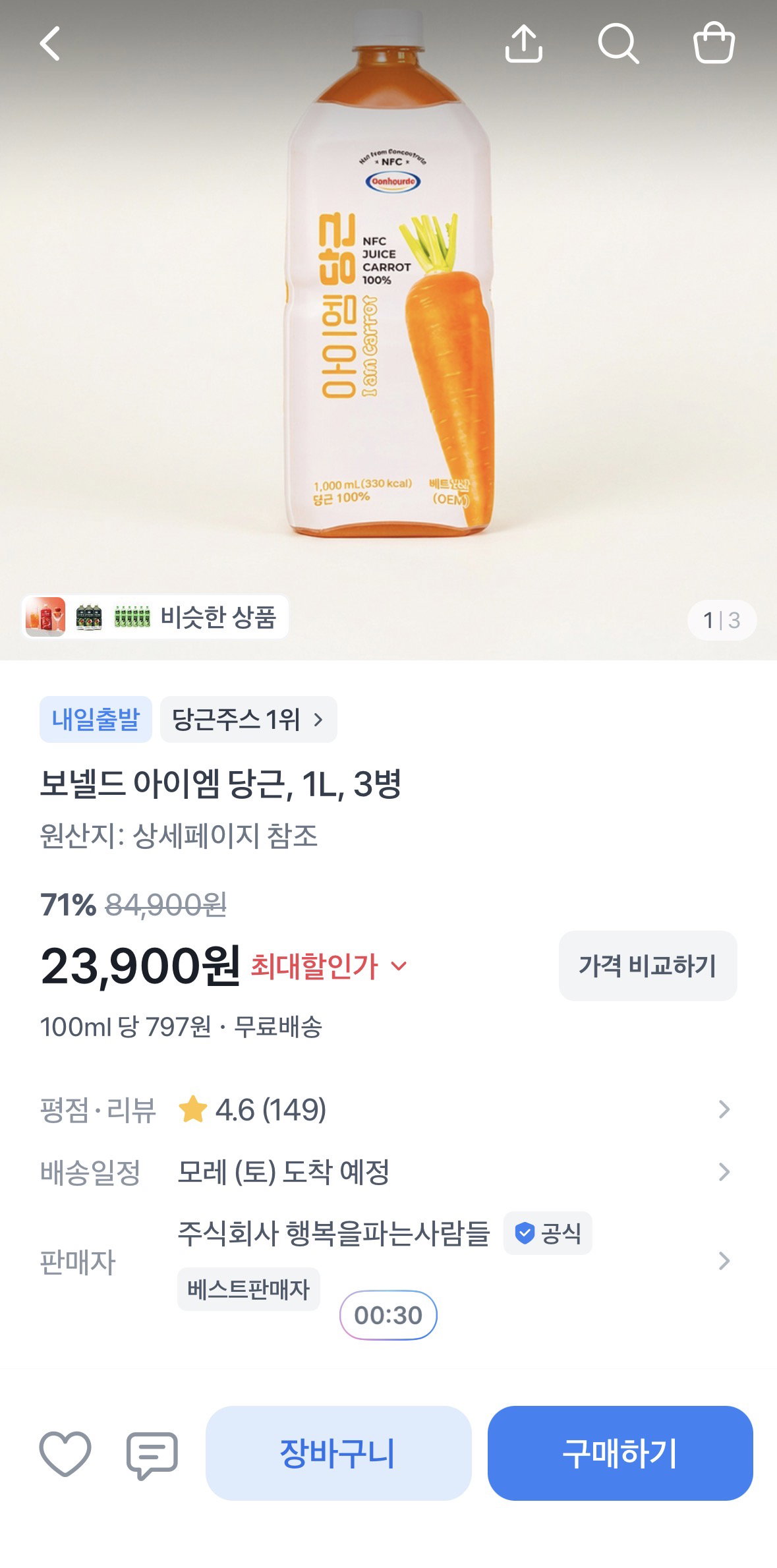
Task: Expand the 최대할인가 price dropdown
Action: pyautogui.click(x=329, y=966)
